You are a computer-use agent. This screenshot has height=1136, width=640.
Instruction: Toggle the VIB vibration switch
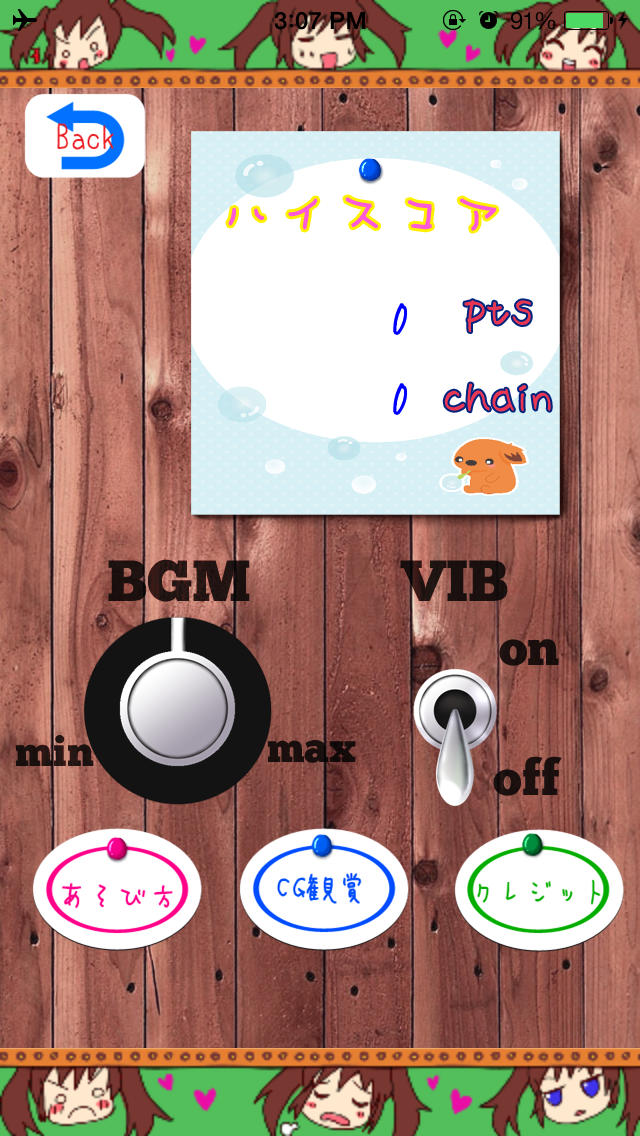pos(455,735)
